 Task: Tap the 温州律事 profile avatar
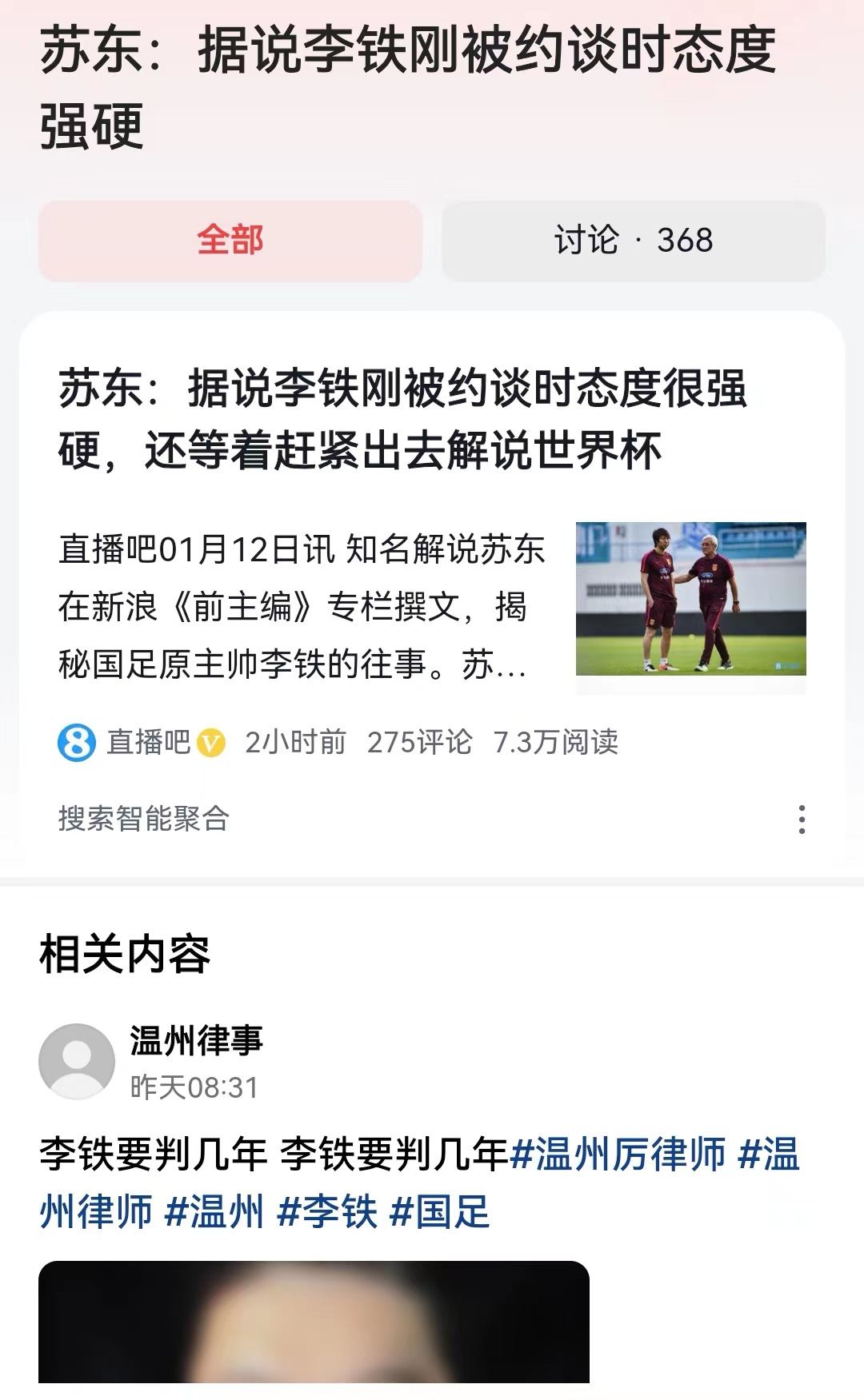point(76,1055)
